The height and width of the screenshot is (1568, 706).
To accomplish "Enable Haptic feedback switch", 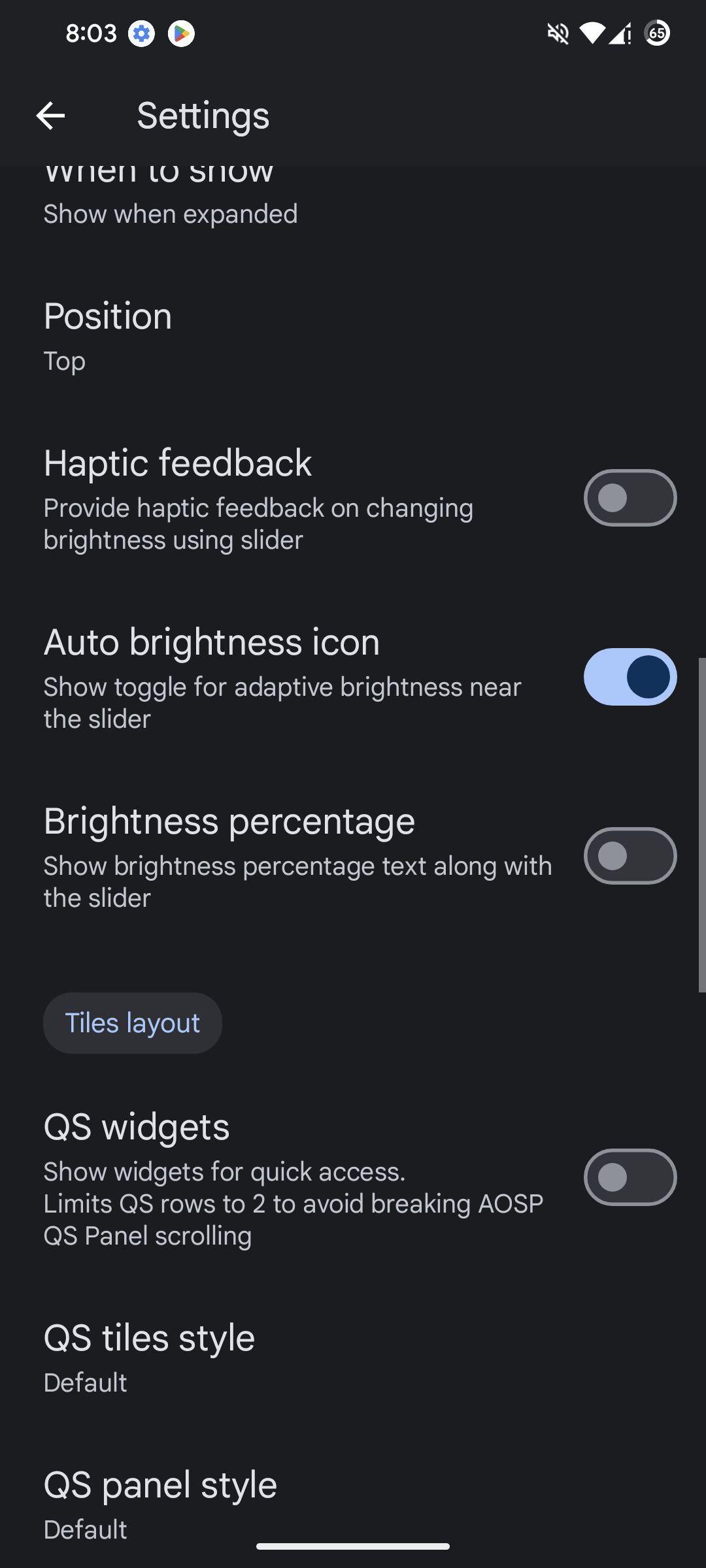I will click(630, 498).
